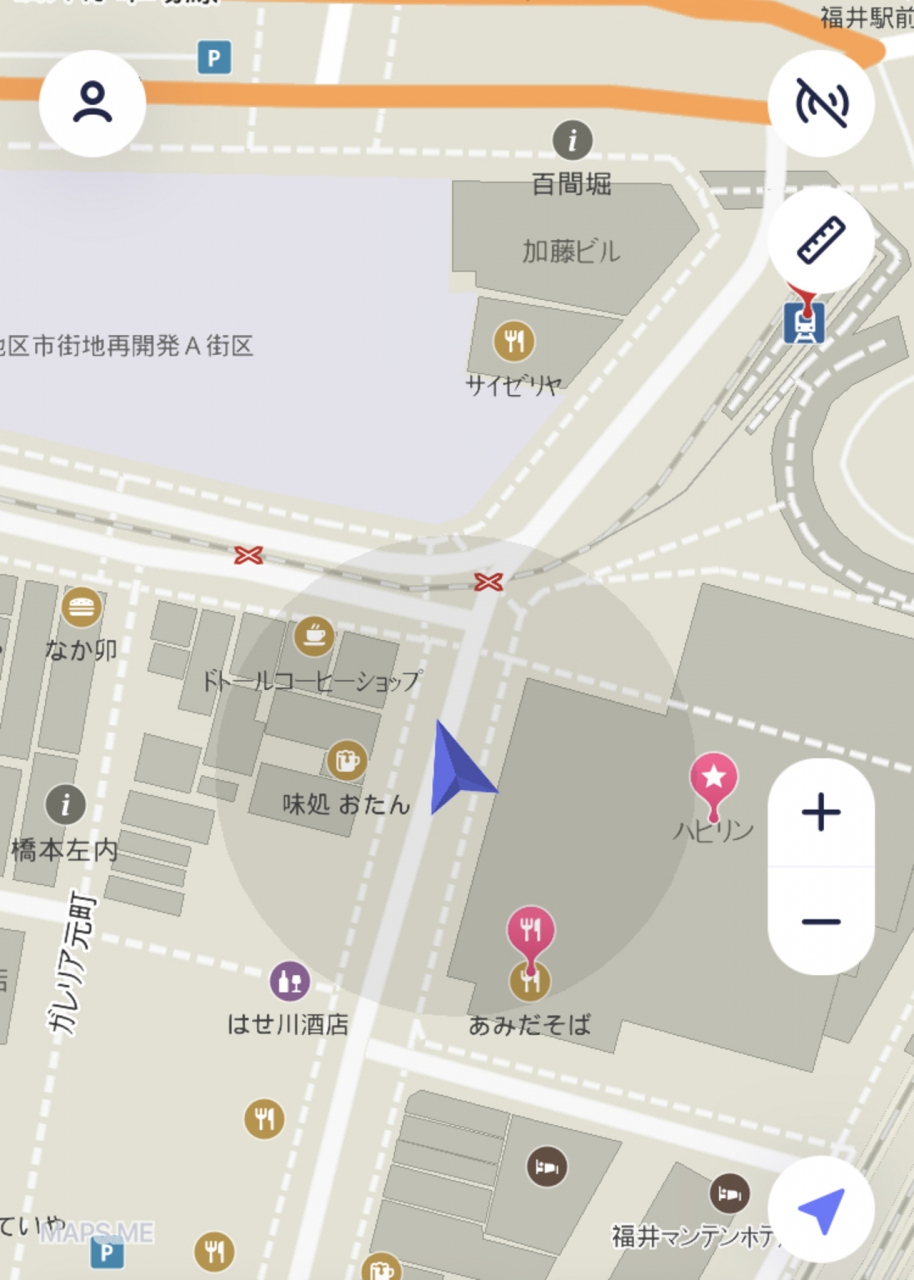914x1280 pixels.
Task: Select the 福井マンテンホテル hotel marker
Action: point(729,1193)
